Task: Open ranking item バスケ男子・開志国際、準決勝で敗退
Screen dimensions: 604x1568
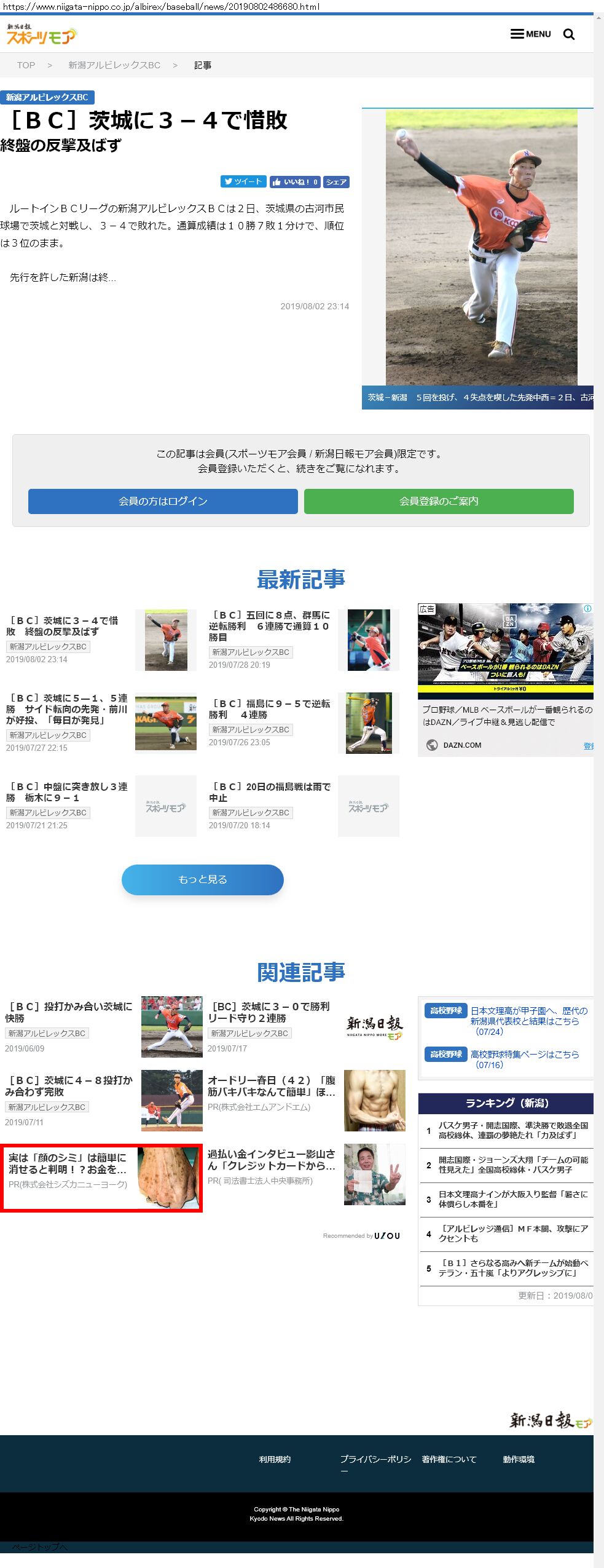Action: [514, 1130]
